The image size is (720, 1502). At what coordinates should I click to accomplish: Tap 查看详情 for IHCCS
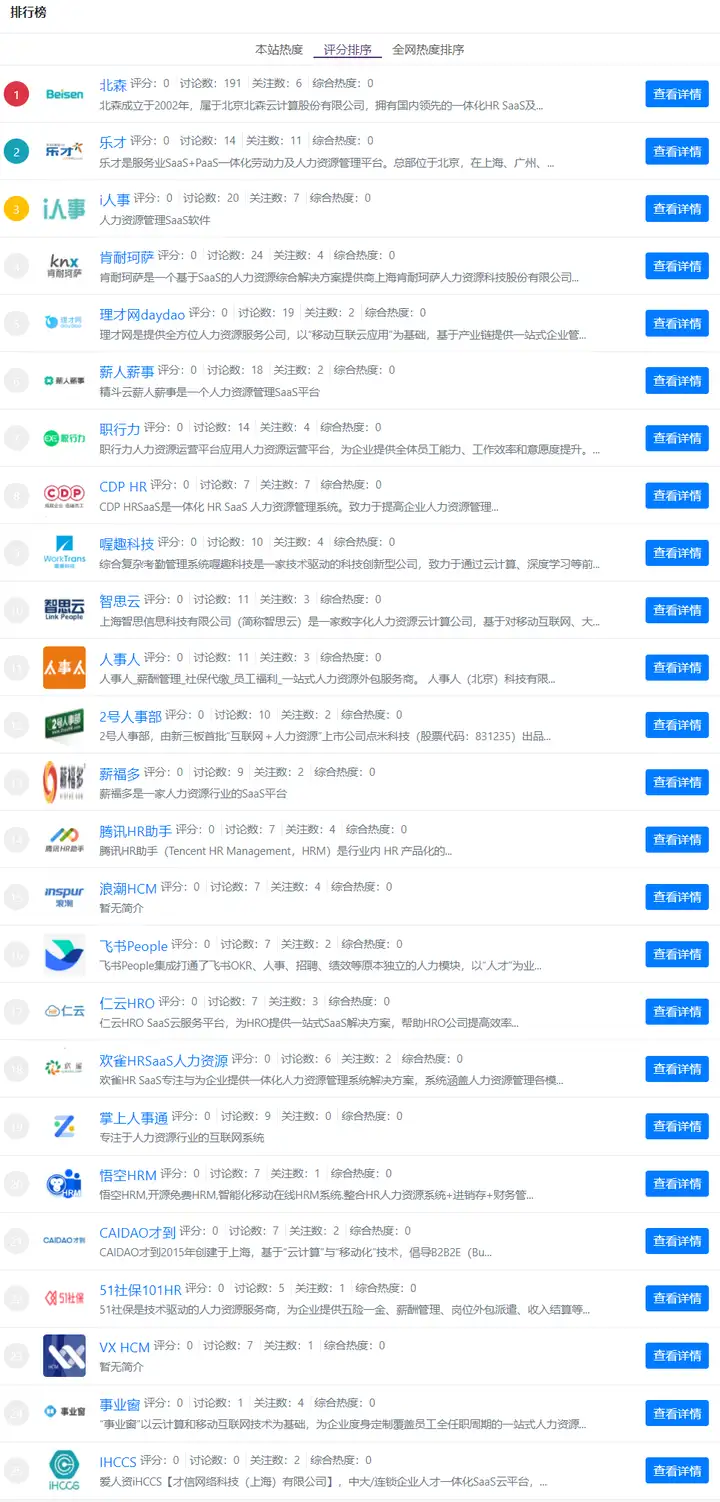677,1470
